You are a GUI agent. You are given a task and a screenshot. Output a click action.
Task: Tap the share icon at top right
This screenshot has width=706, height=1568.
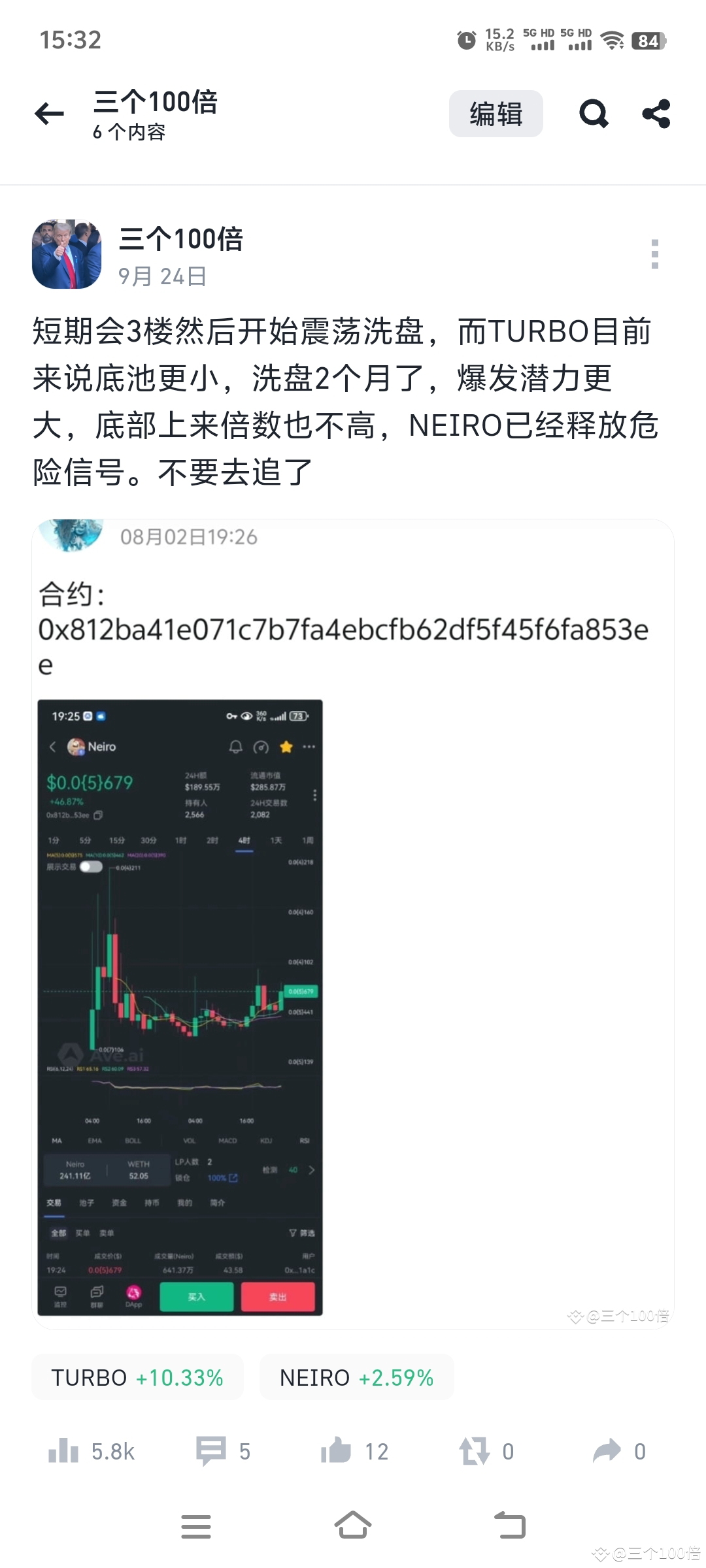[657, 114]
